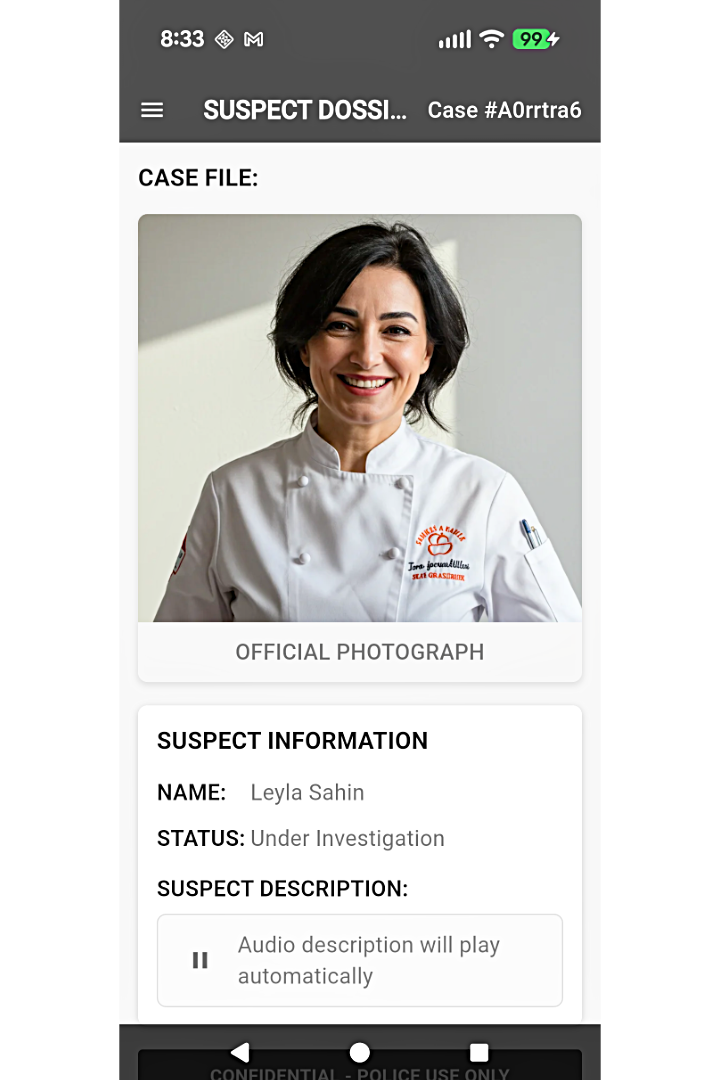Open the recent apps overview
Screen dimensions: 720x1080
479,1052
